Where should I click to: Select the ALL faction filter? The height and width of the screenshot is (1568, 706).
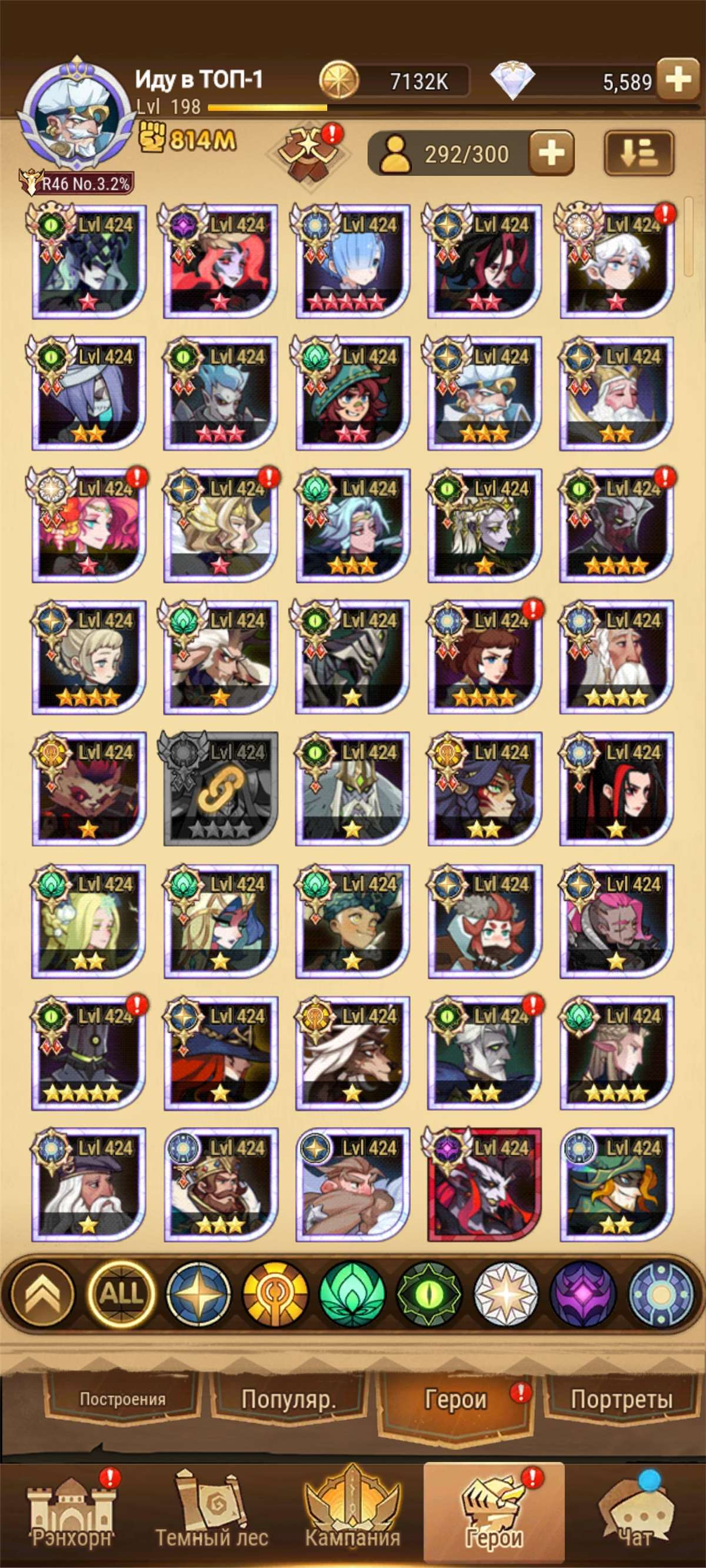(x=121, y=1293)
